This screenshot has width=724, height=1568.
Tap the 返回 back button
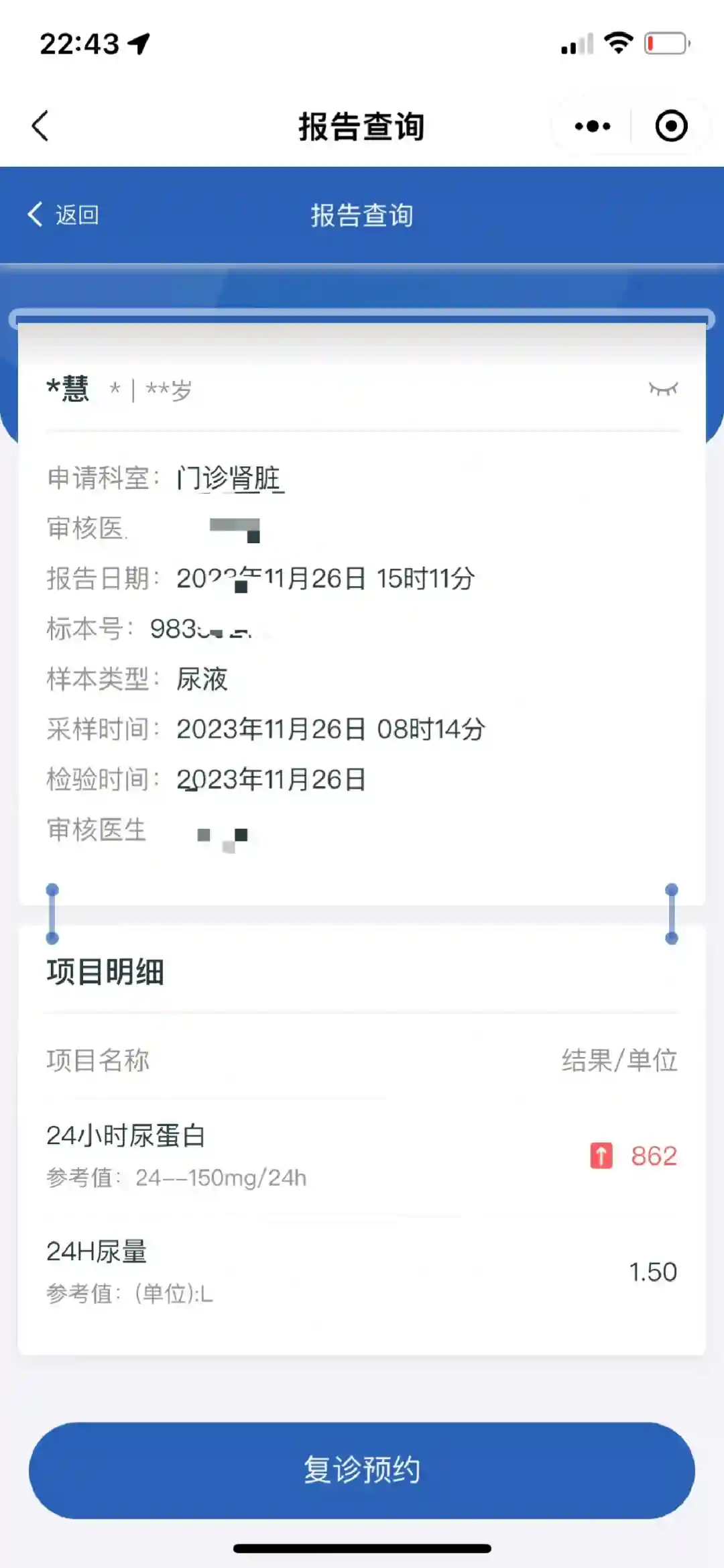tap(64, 215)
